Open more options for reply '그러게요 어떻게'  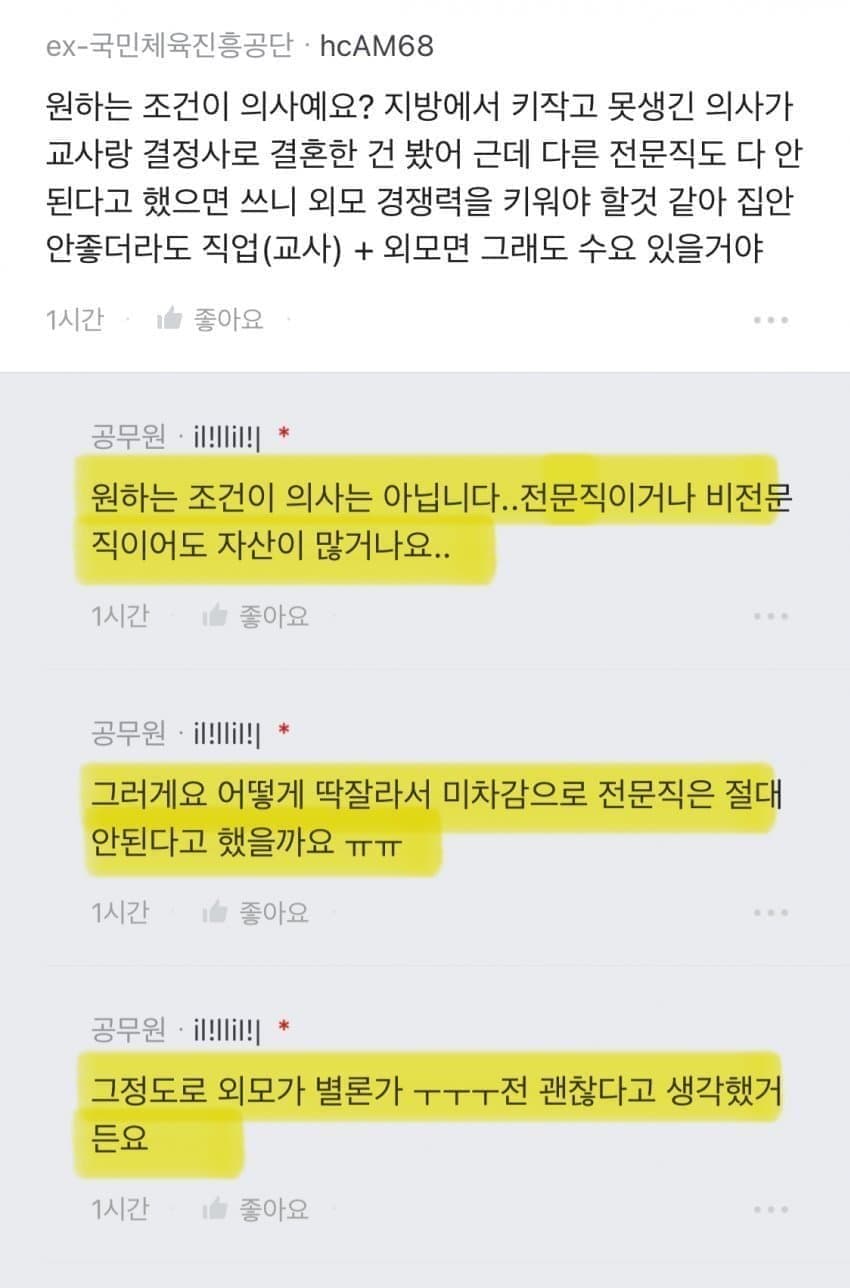tap(771, 913)
